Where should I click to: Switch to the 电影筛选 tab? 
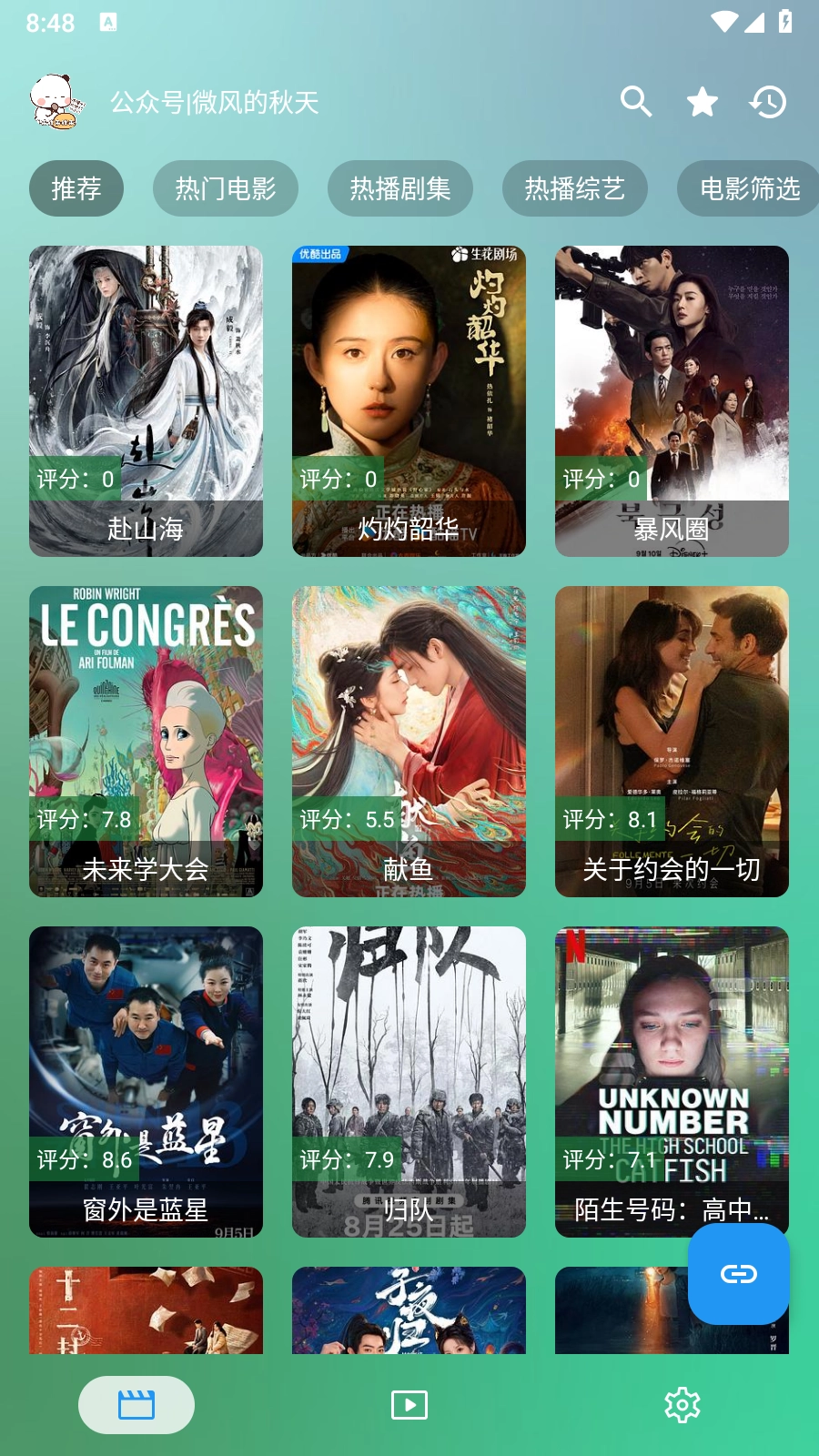[x=748, y=188]
